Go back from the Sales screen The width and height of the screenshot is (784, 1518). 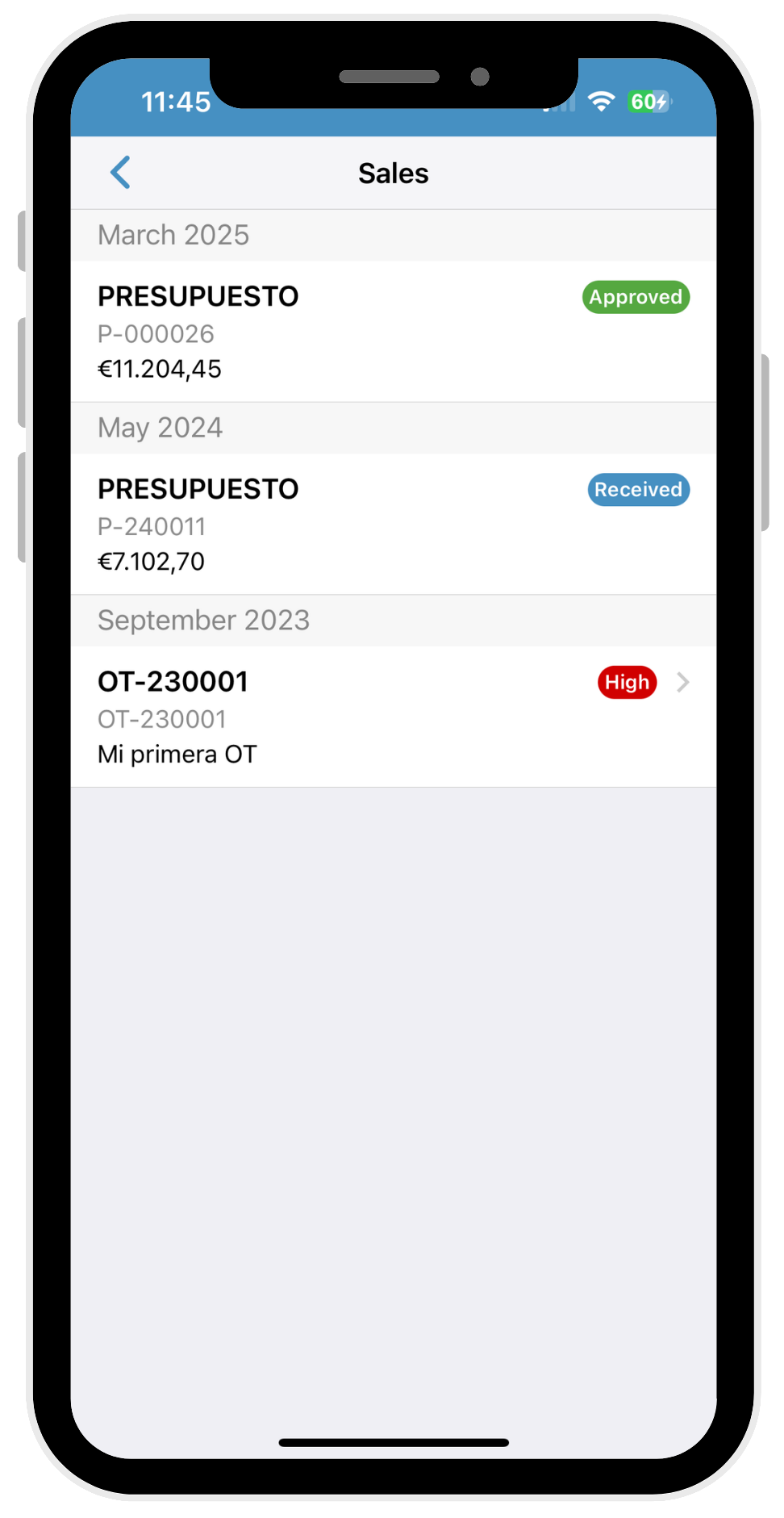pos(121,173)
